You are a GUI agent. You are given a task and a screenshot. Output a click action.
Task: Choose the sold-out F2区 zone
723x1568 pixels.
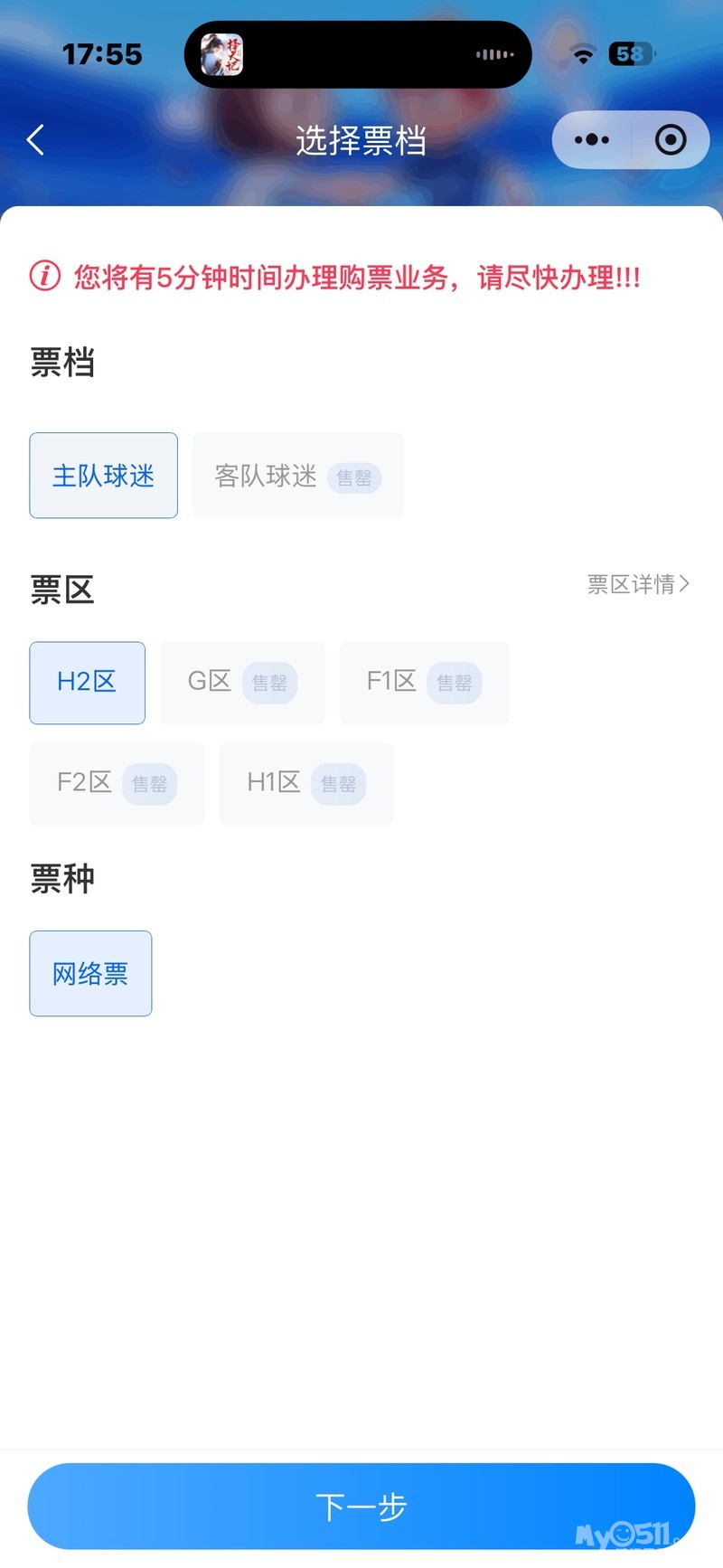pyautogui.click(x=117, y=784)
